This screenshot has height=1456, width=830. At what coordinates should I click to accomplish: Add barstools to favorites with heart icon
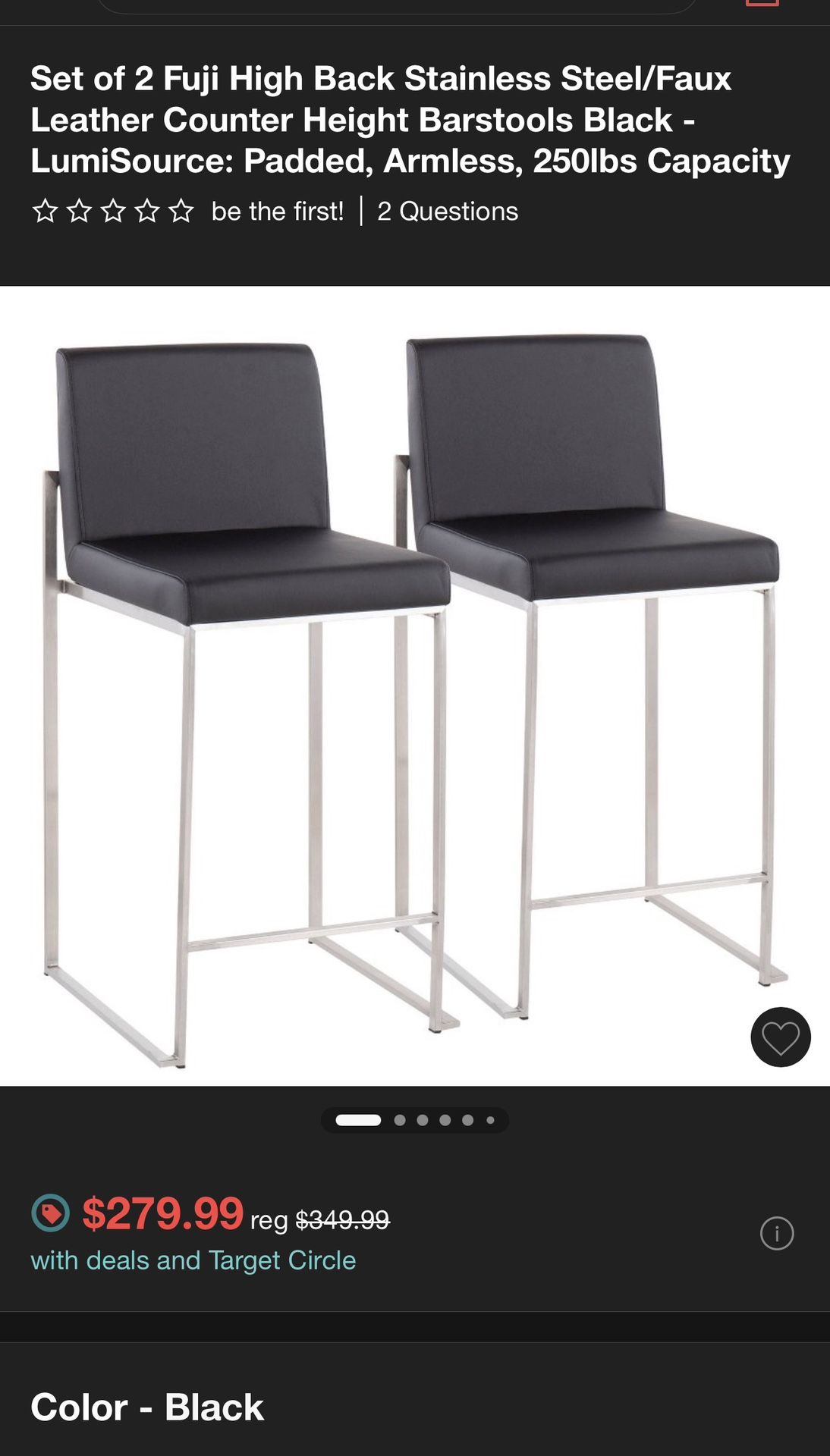781,1037
